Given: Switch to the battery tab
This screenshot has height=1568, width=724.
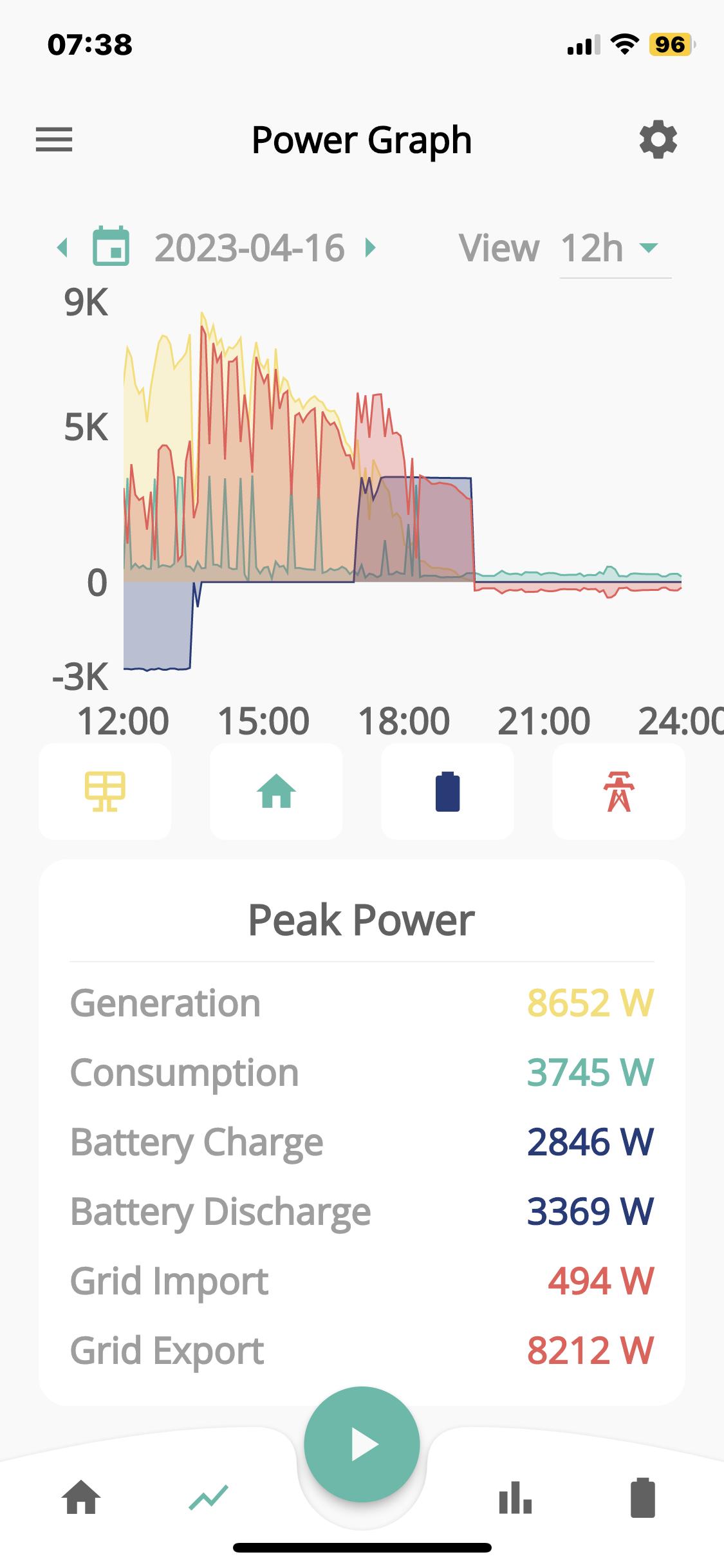Looking at the screenshot, I should 642,1497.
